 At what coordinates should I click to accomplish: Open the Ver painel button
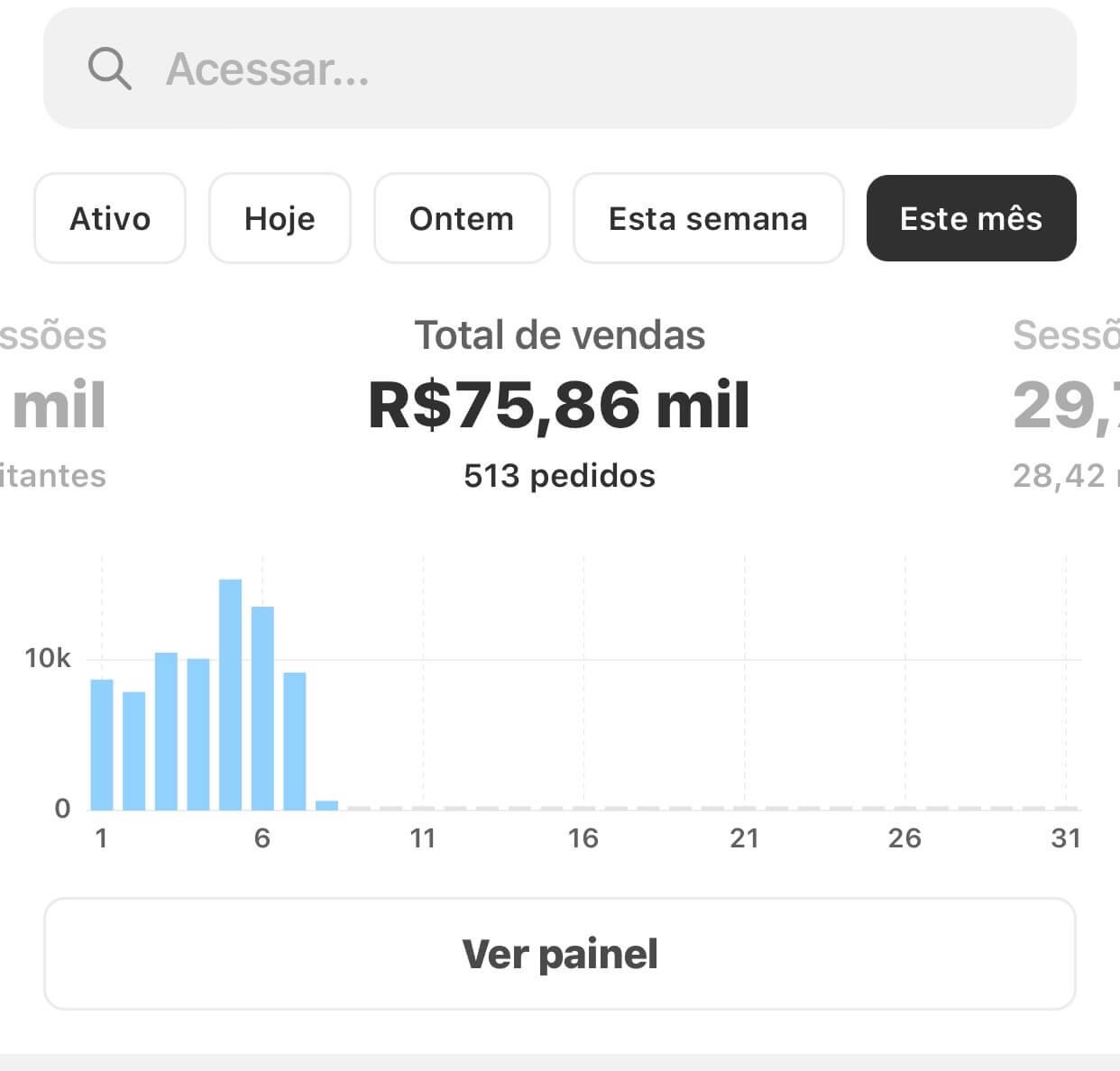pyautogui.click(x=559, y=954)
